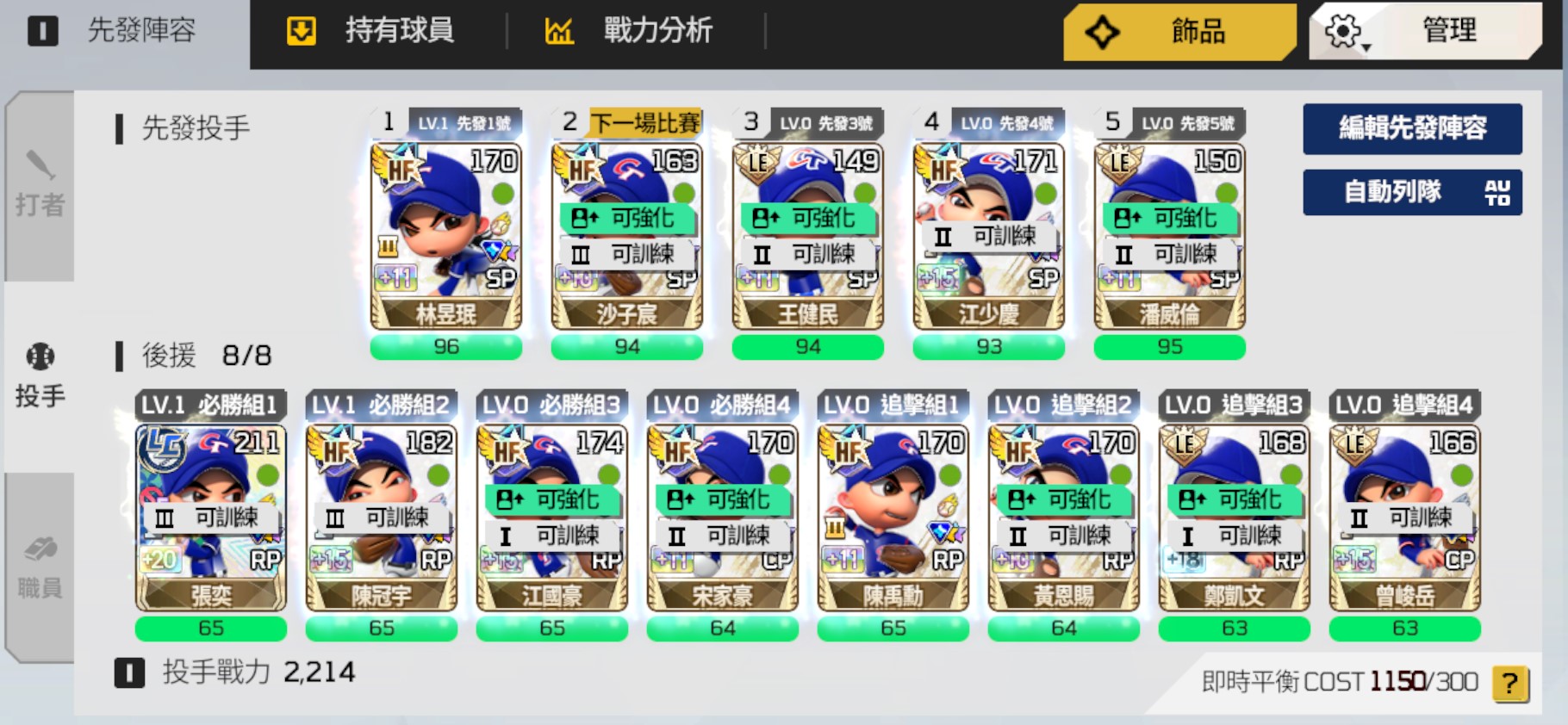Open starting pitcher card 林昱珉
This screenshot has height=725, width=1568.
point(445,237)
